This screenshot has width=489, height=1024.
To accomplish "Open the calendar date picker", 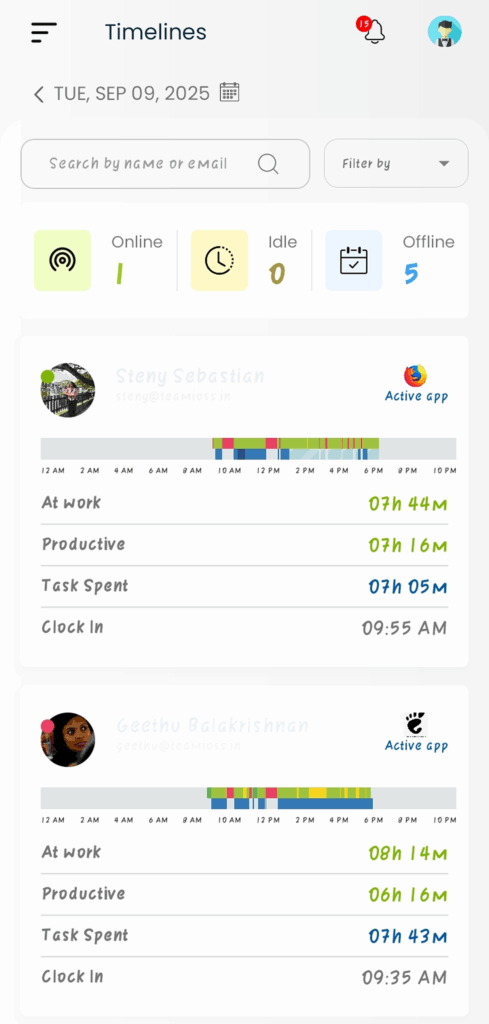I will pos(229,92).
